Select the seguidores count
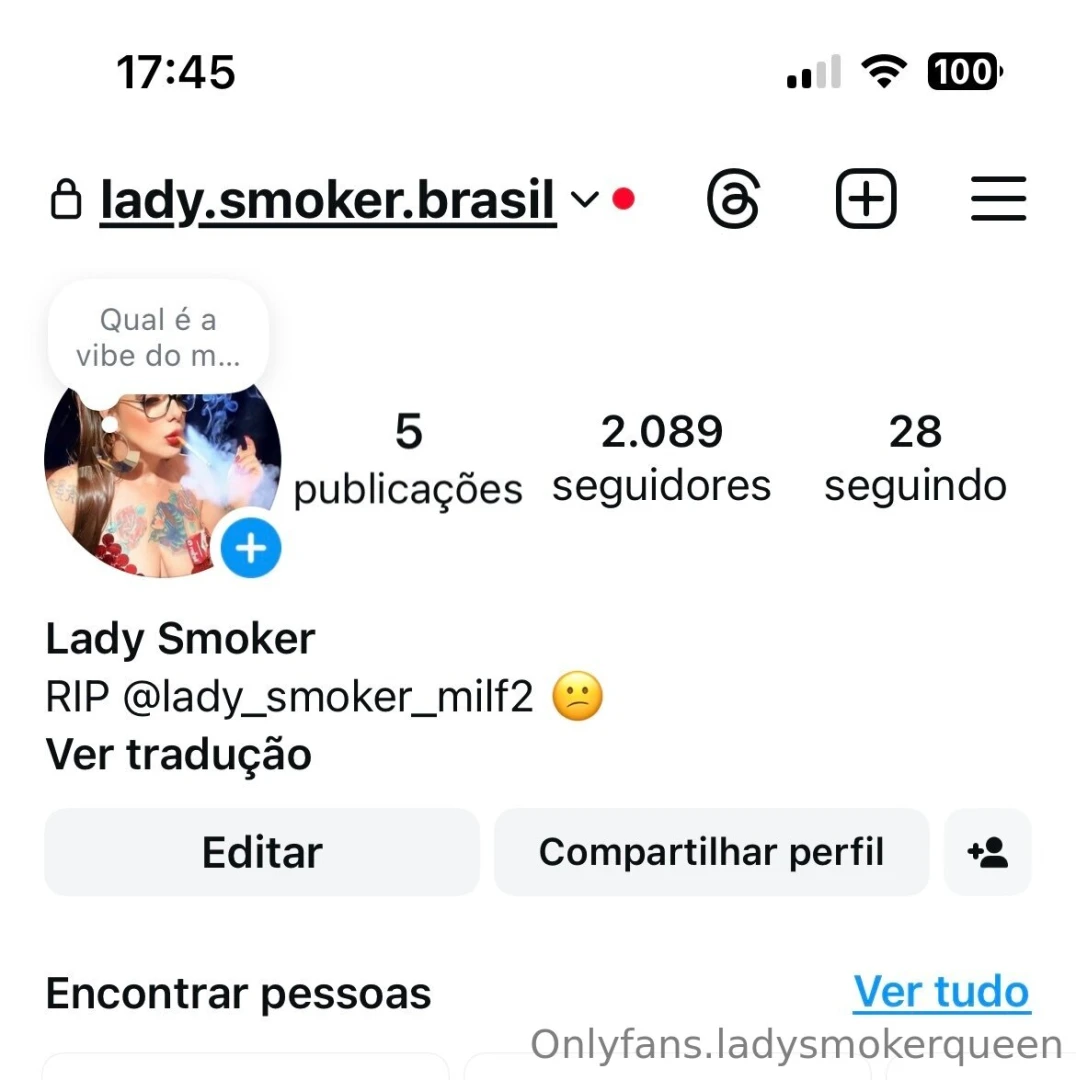Screen dimensions: 1076x1080 click(661, 457)
